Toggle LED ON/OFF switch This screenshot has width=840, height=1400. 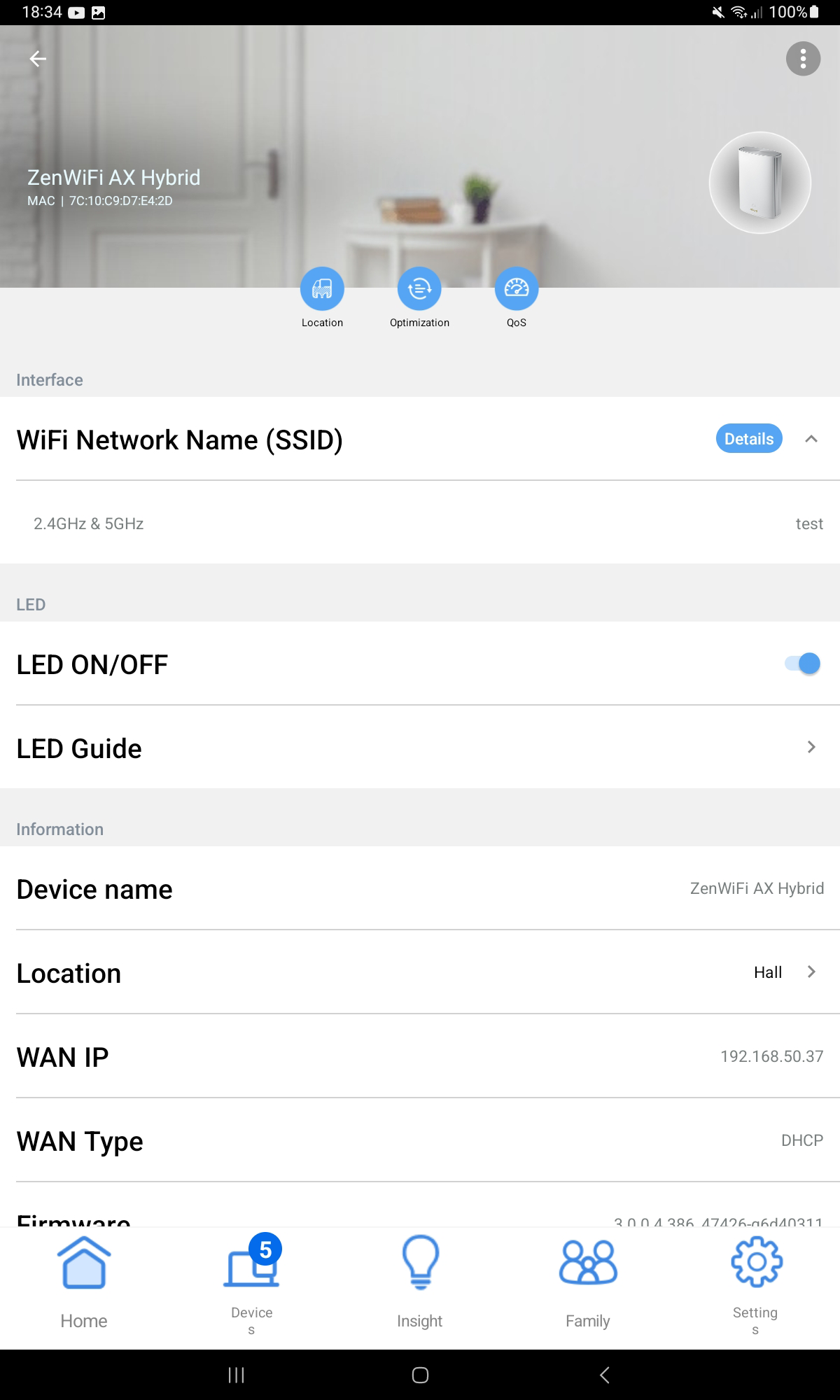coord(800,663)
